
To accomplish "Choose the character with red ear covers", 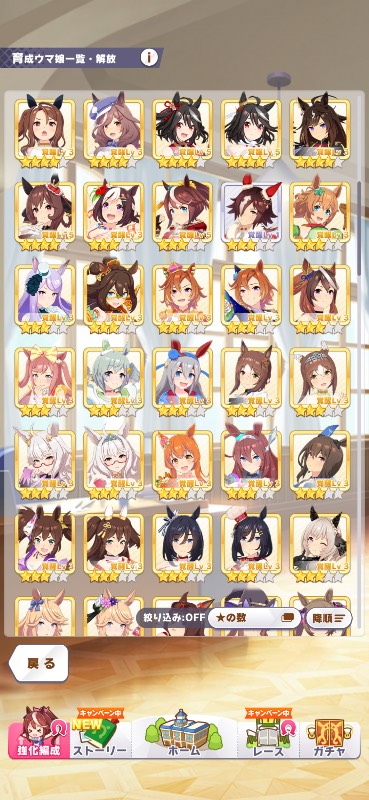I will tap(251, 212).
